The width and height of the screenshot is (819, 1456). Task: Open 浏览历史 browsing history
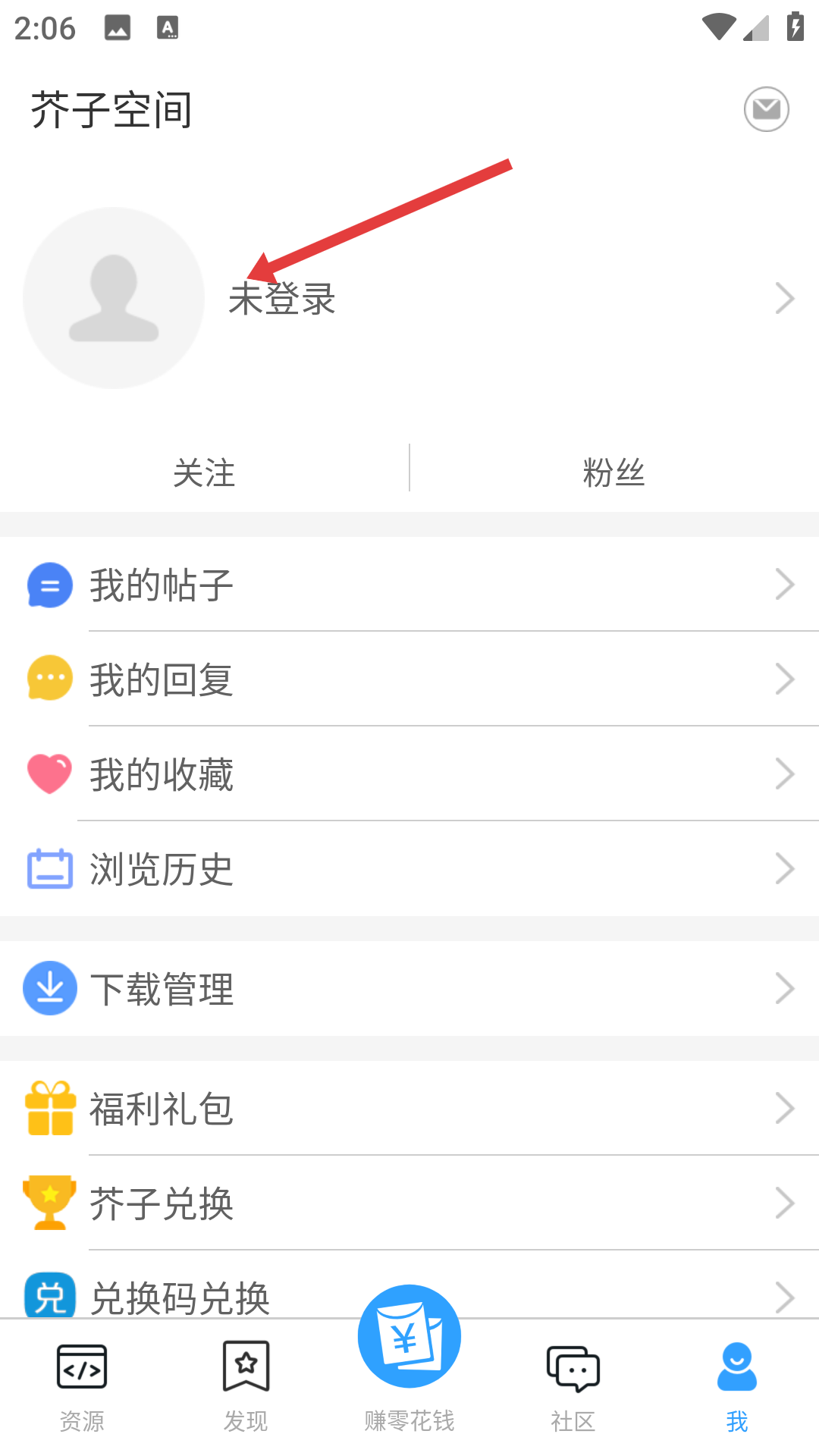point(409,868)
